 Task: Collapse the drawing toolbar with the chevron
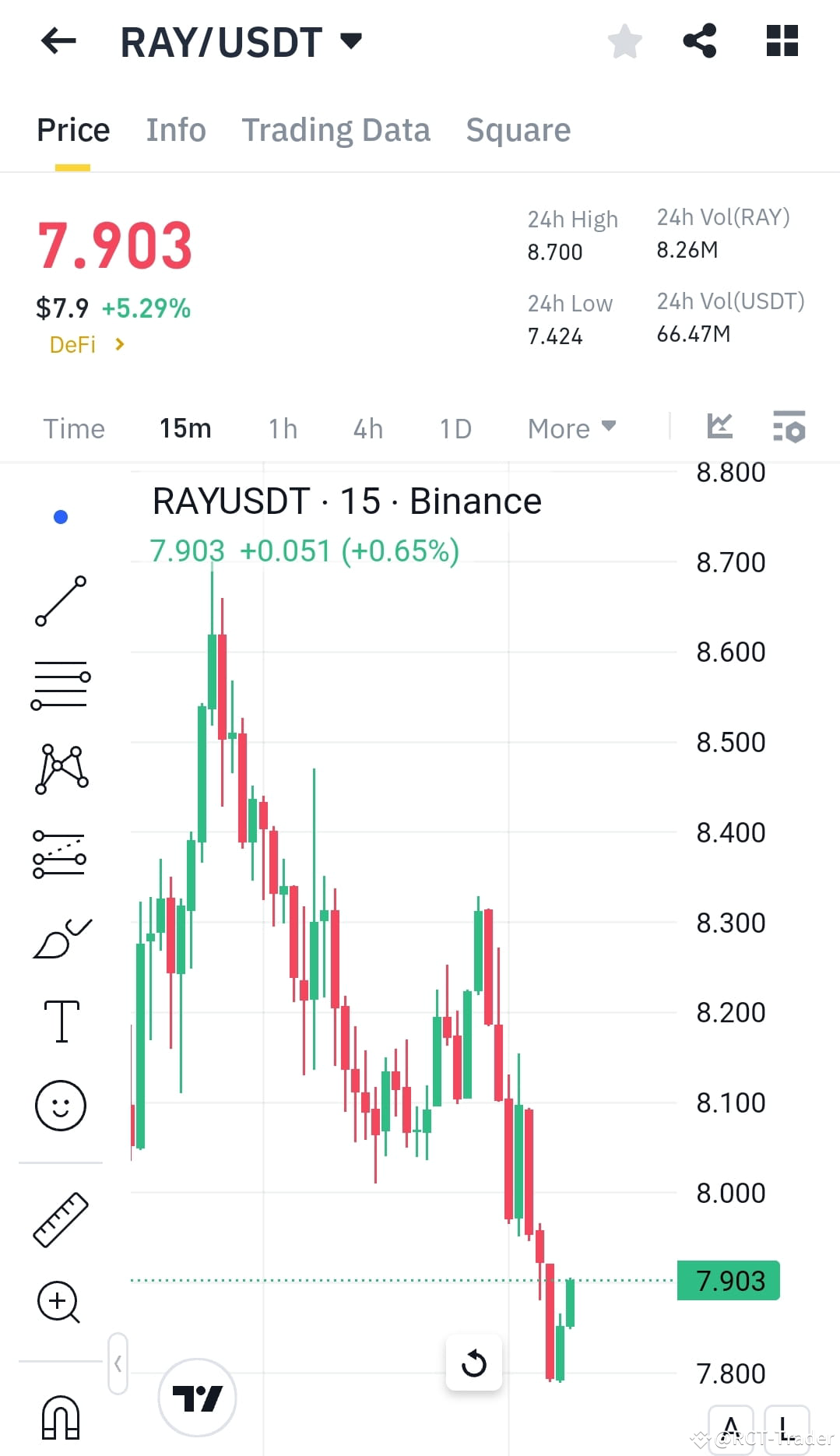point(118,1364)
